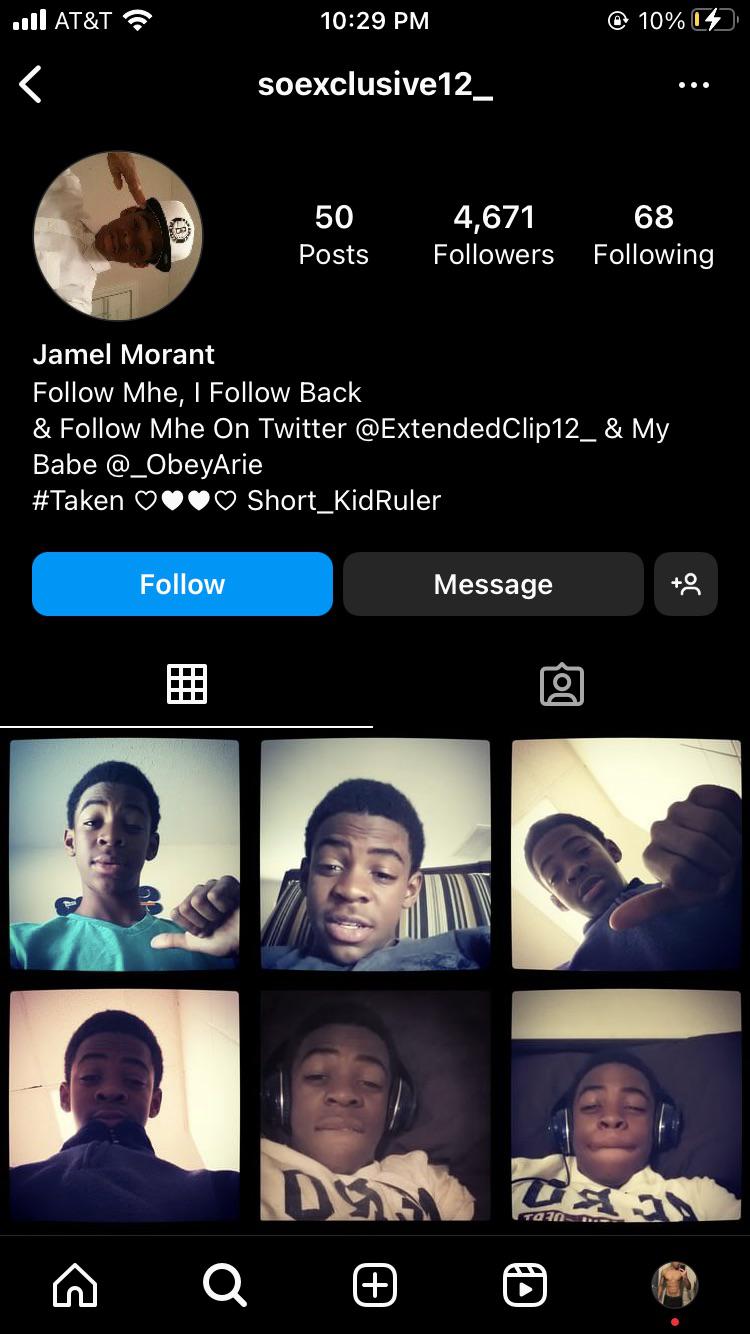
Task: Switch to the posts grid tab
Action: point(187,685)
